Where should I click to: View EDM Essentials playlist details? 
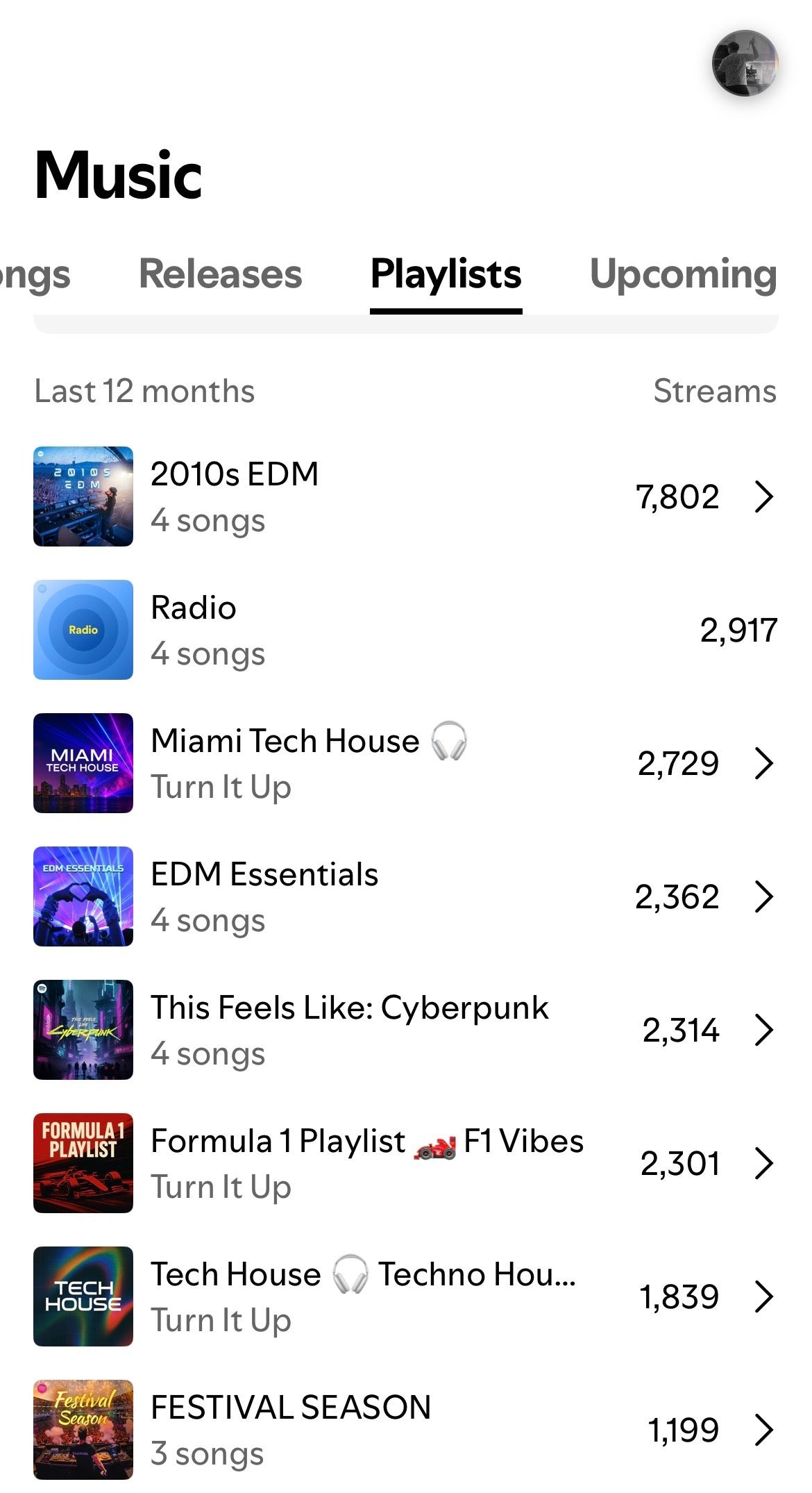(405, 896)
